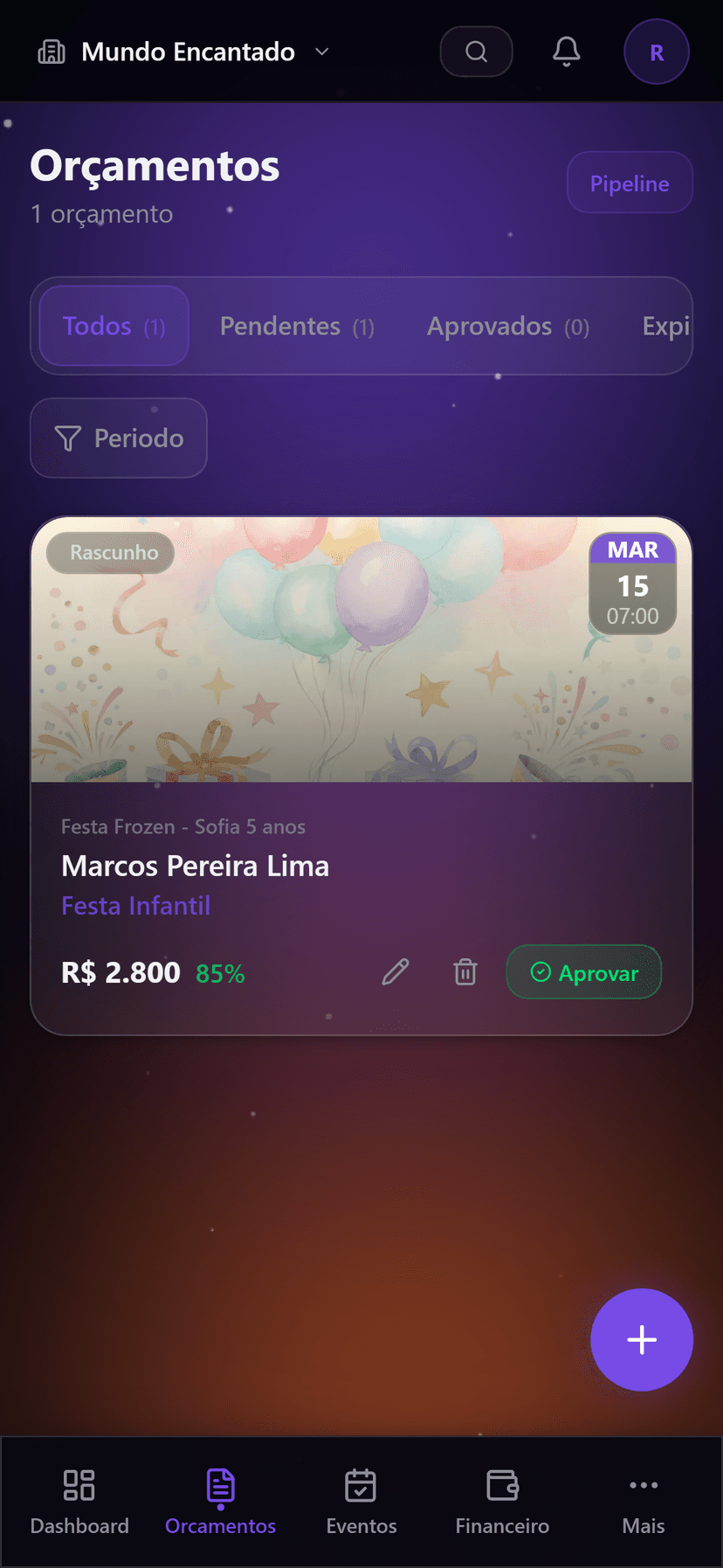Image resolution: width=723 pixels, height=1568 pixels.
Task: Select the Todos filter tab
Action: 113,326
